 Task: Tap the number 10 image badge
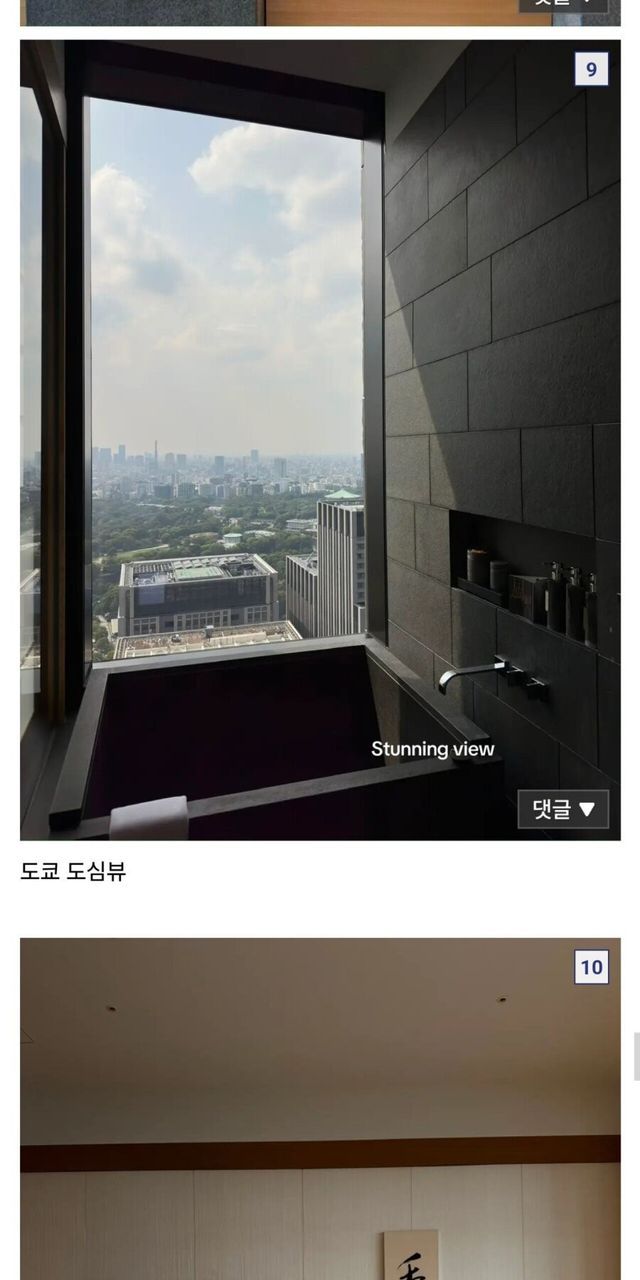[591, 967]
